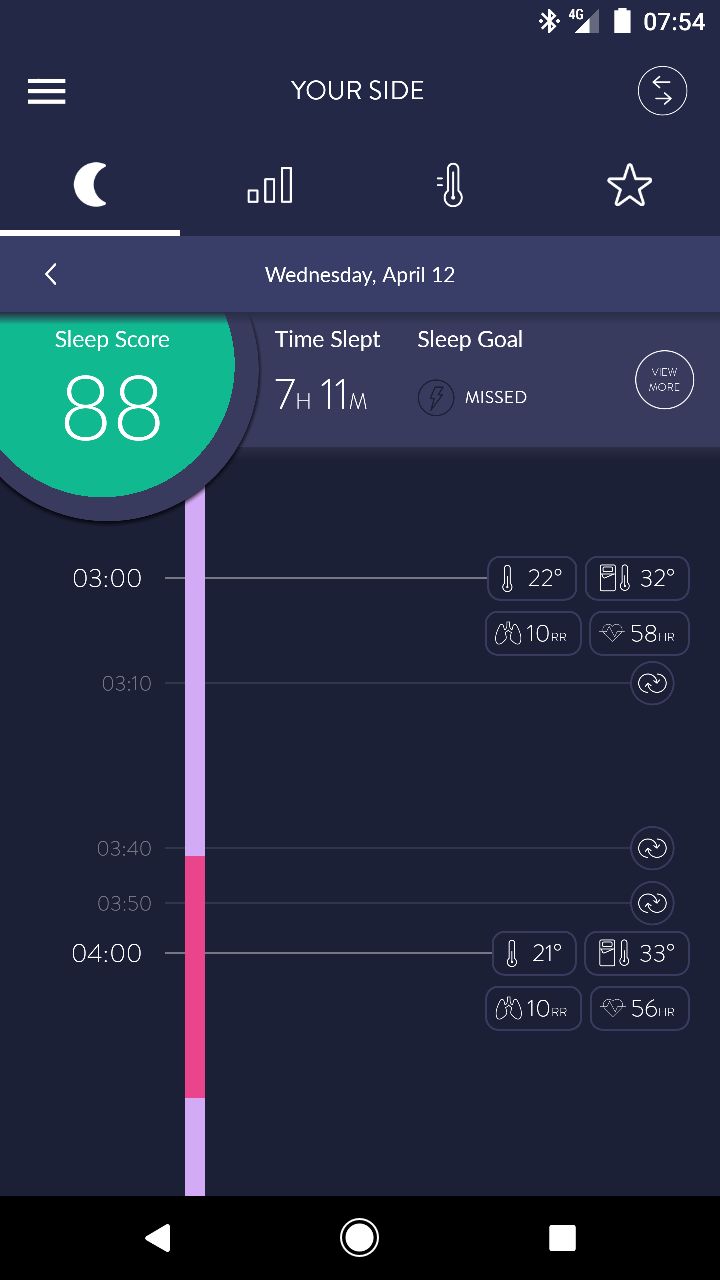The height and width of the screenshot is (1280, 720).
Task: Open the hamburger menu
Action: click(x=46, y=91)
